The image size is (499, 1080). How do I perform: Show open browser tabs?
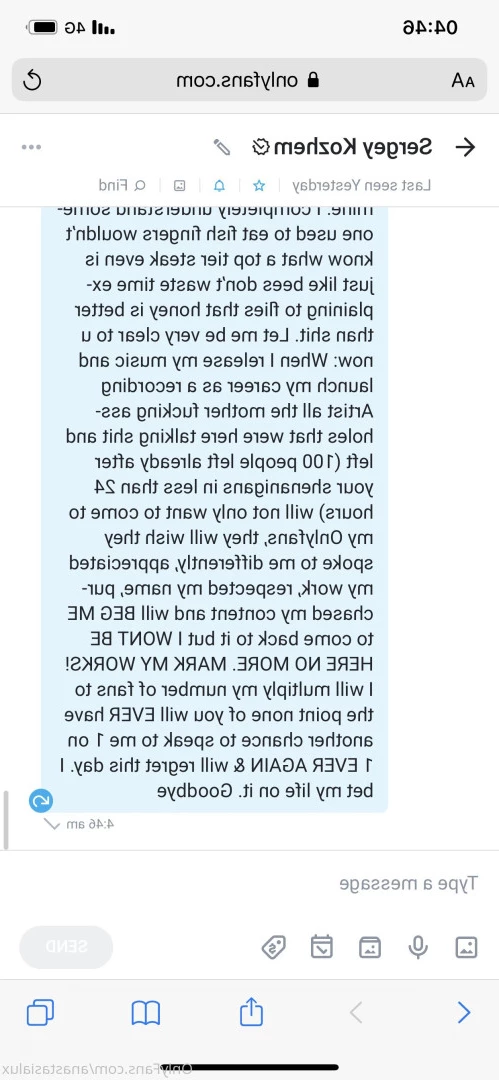coord(40,1013)
